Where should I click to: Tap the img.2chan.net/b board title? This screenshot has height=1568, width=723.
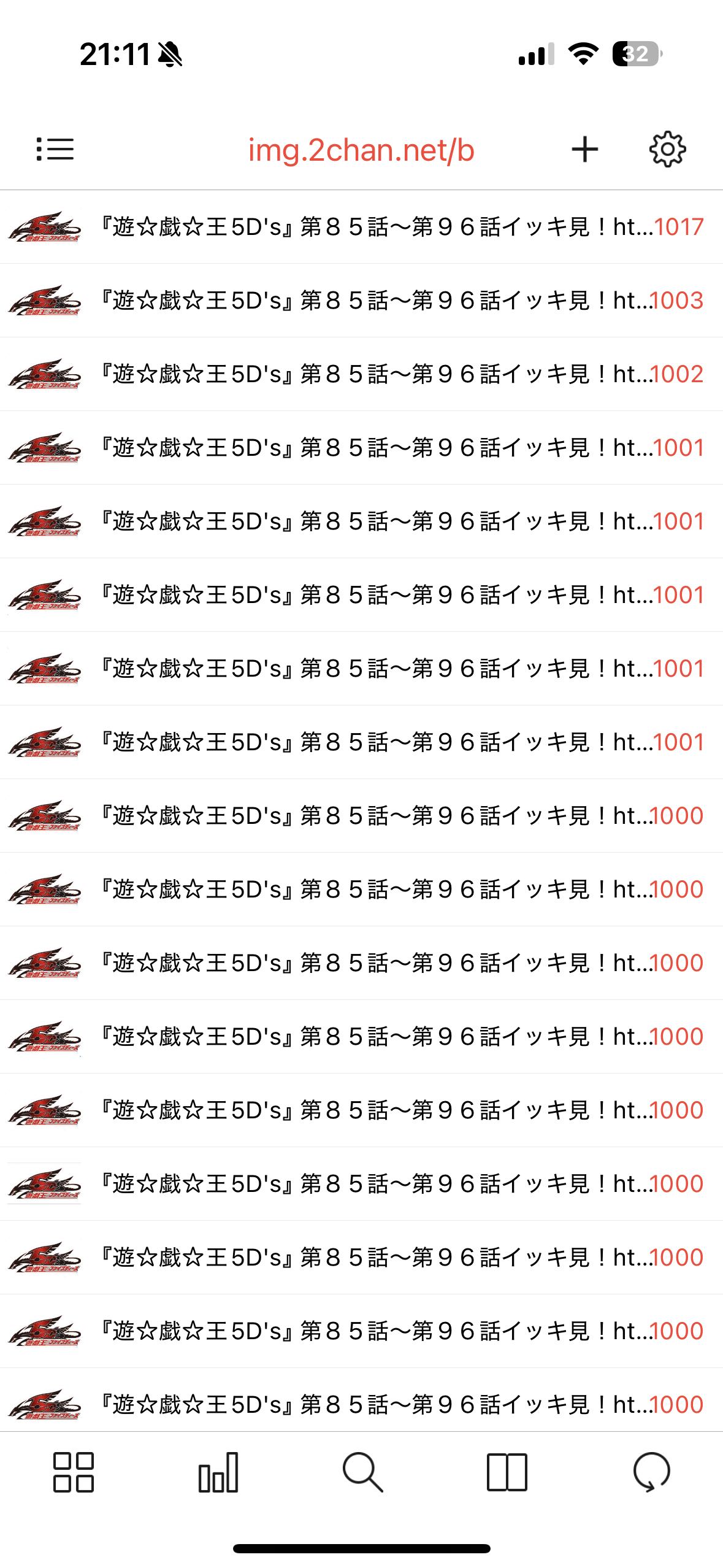(361, 150)
